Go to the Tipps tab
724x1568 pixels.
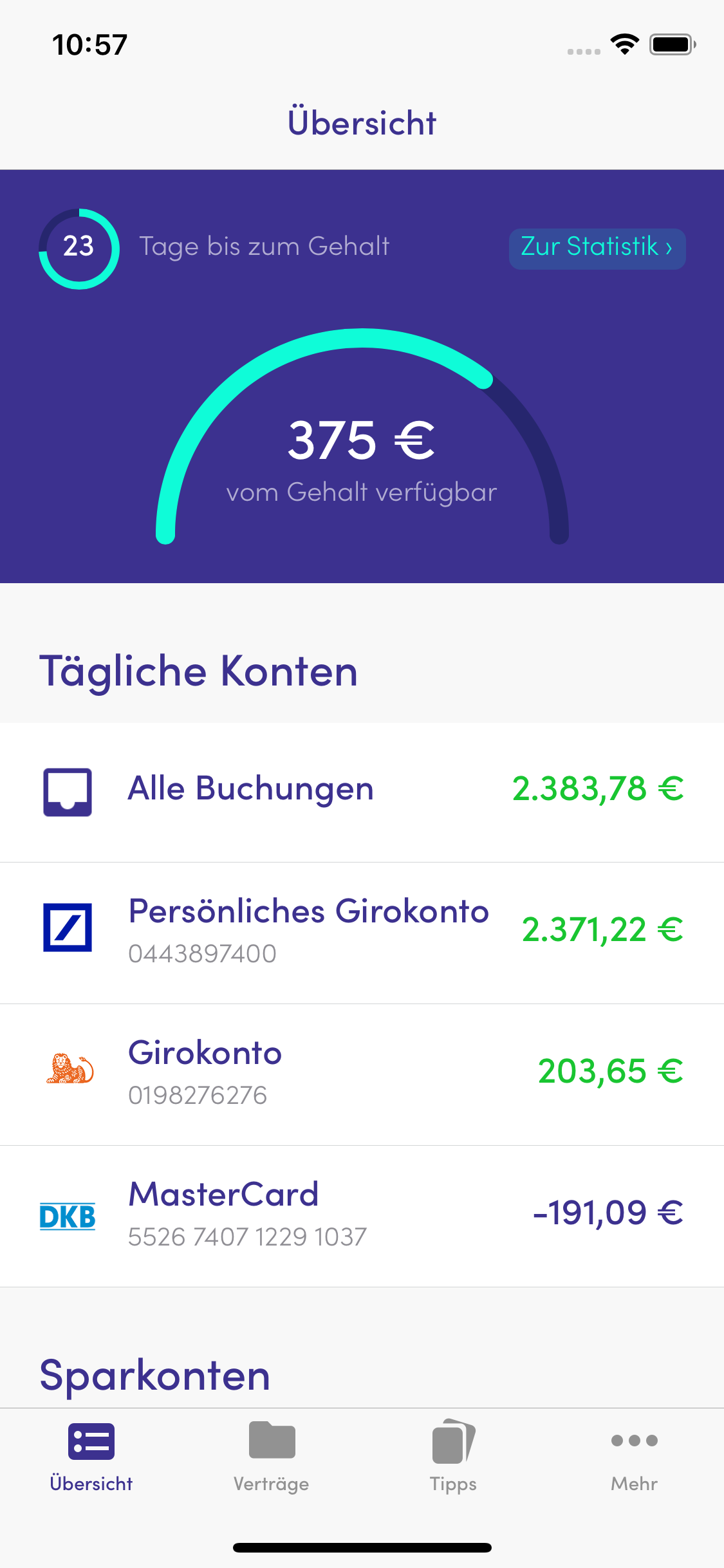pyautogui.click(x=453, y=1456)
